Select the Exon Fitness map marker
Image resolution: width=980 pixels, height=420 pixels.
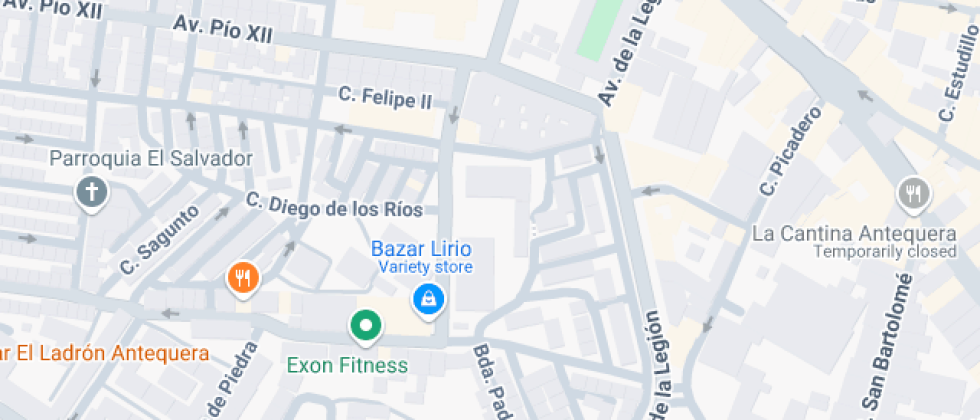tap(366, 328)
